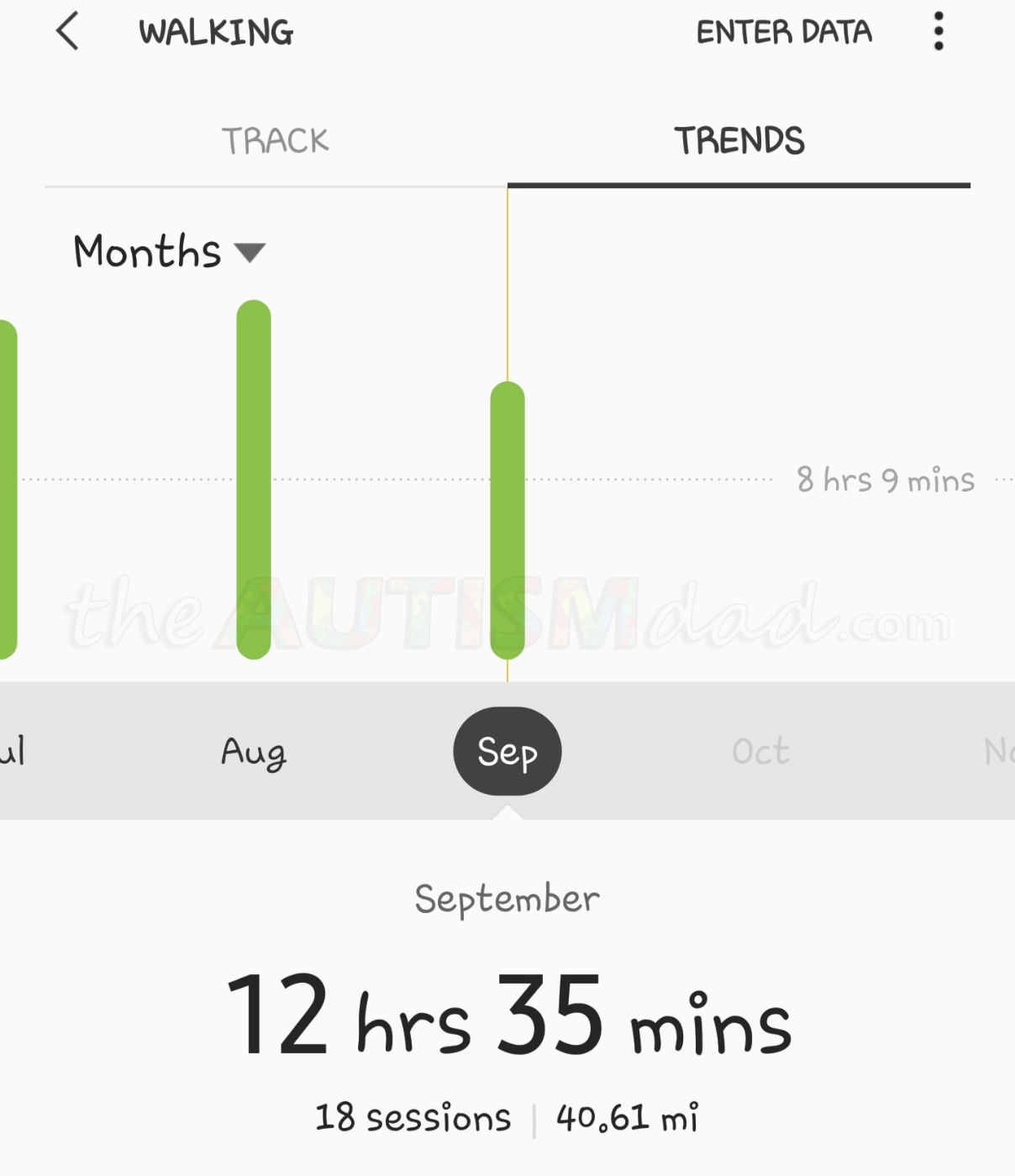Tap the August green bar

[x=254, y=479]
